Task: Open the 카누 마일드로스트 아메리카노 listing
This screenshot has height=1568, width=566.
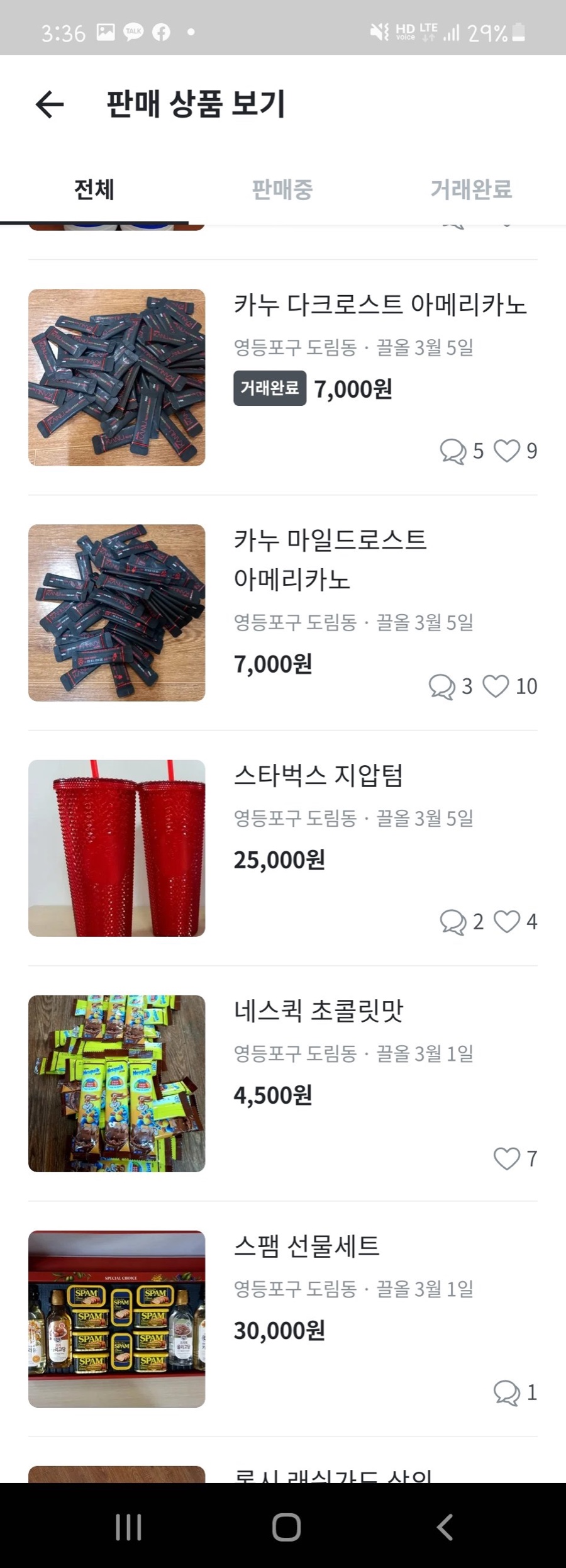Action: [x=283, y=613]
